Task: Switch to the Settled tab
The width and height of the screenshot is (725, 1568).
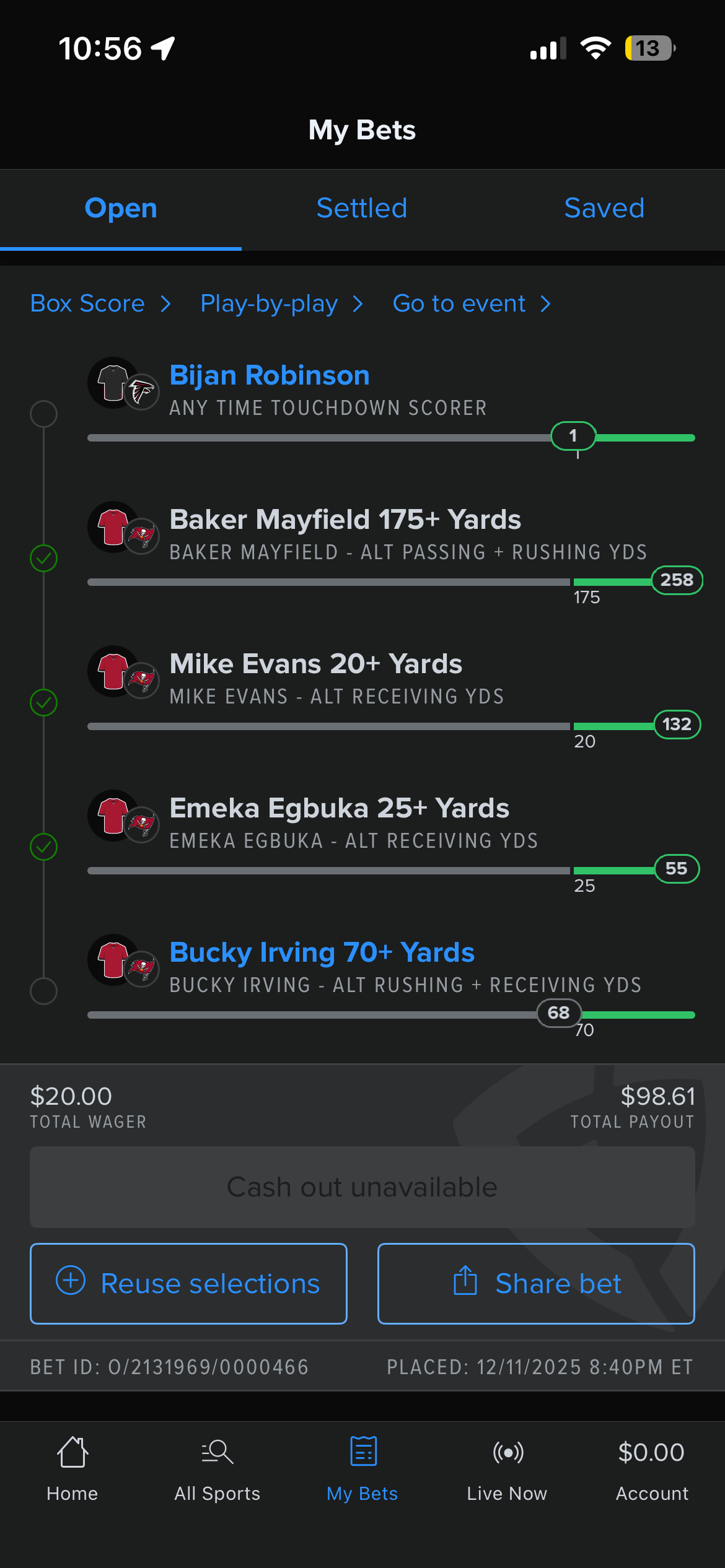Action: tap(362, 209)
